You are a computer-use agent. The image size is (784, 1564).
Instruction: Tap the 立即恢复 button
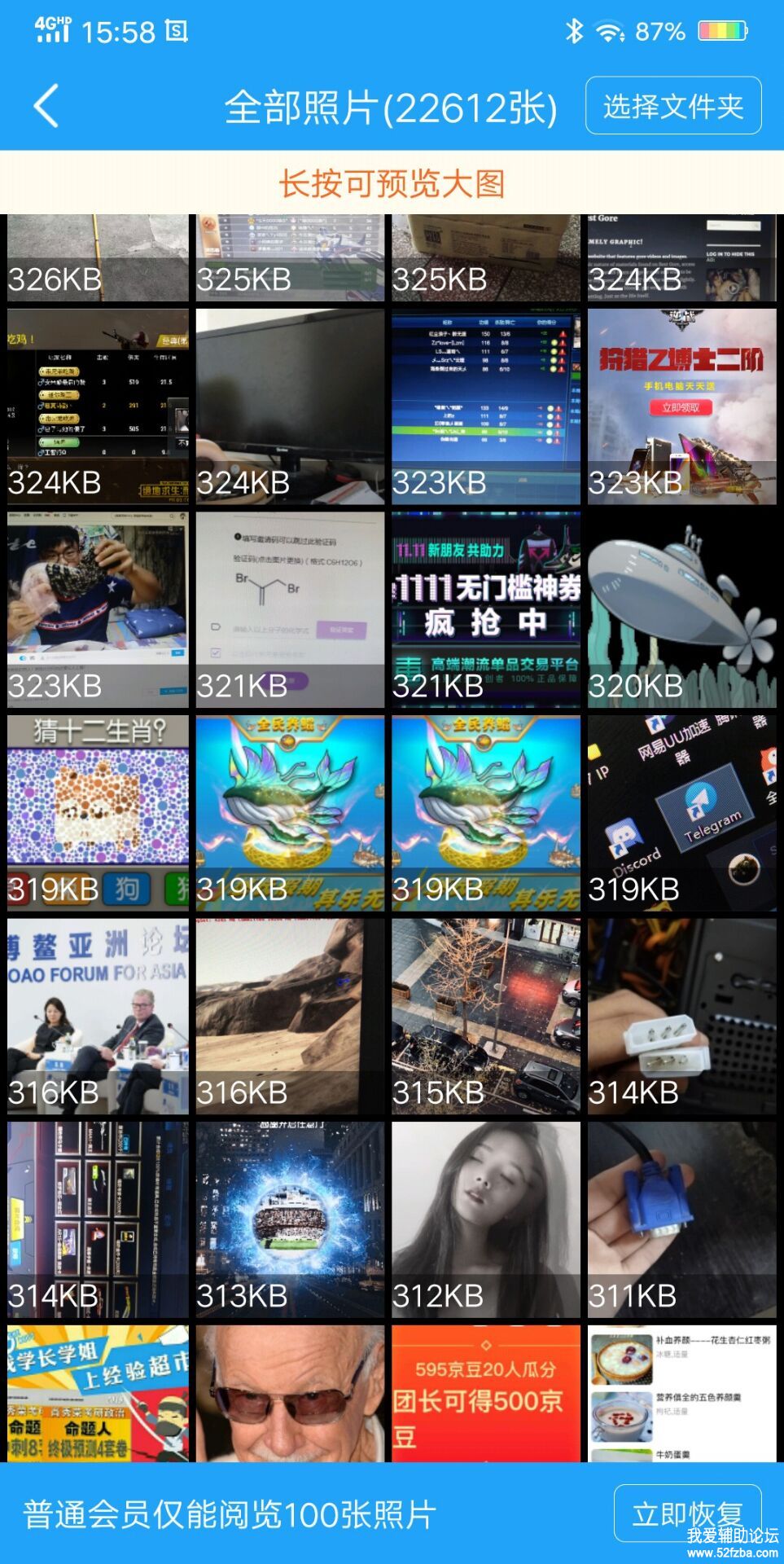click(687, 1513)
